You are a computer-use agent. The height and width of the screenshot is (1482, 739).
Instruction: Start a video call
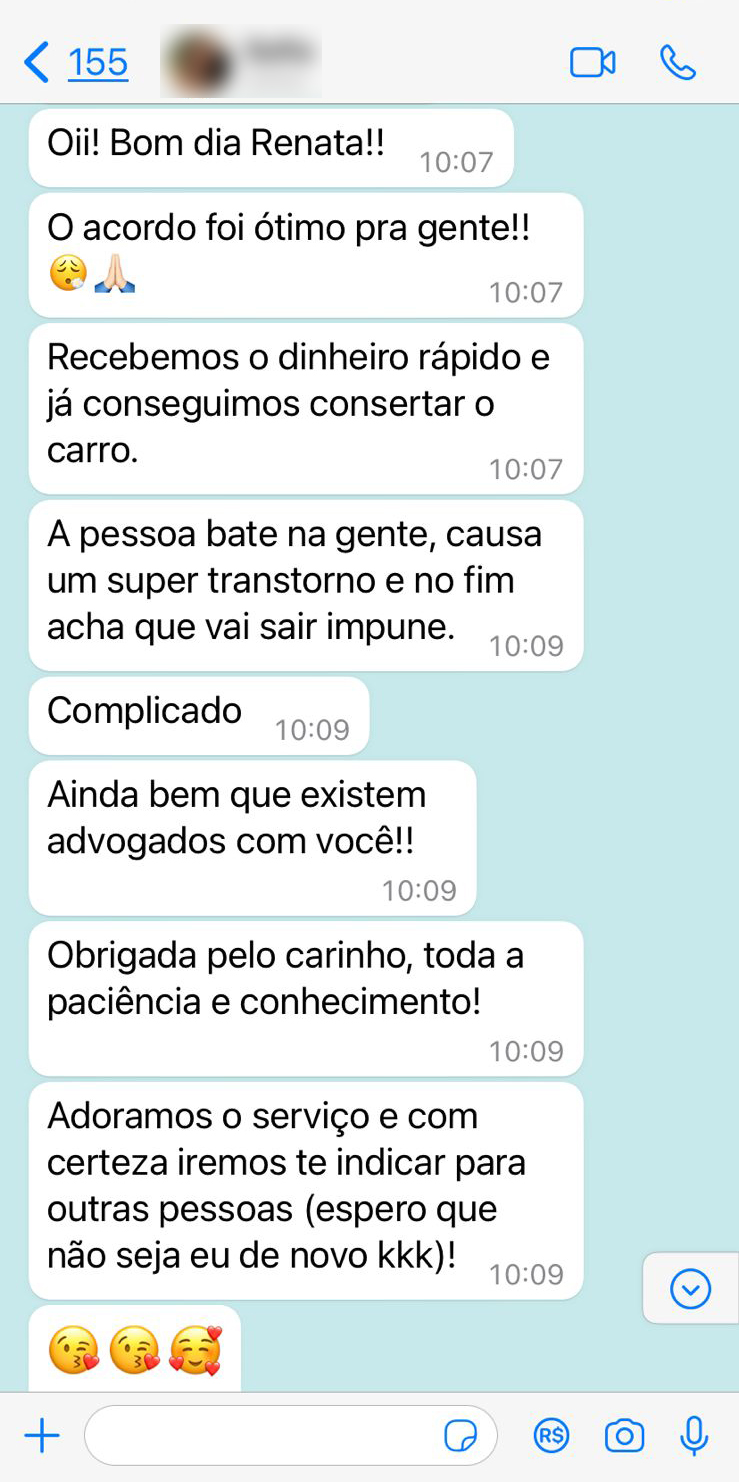(x=593, y=62)
